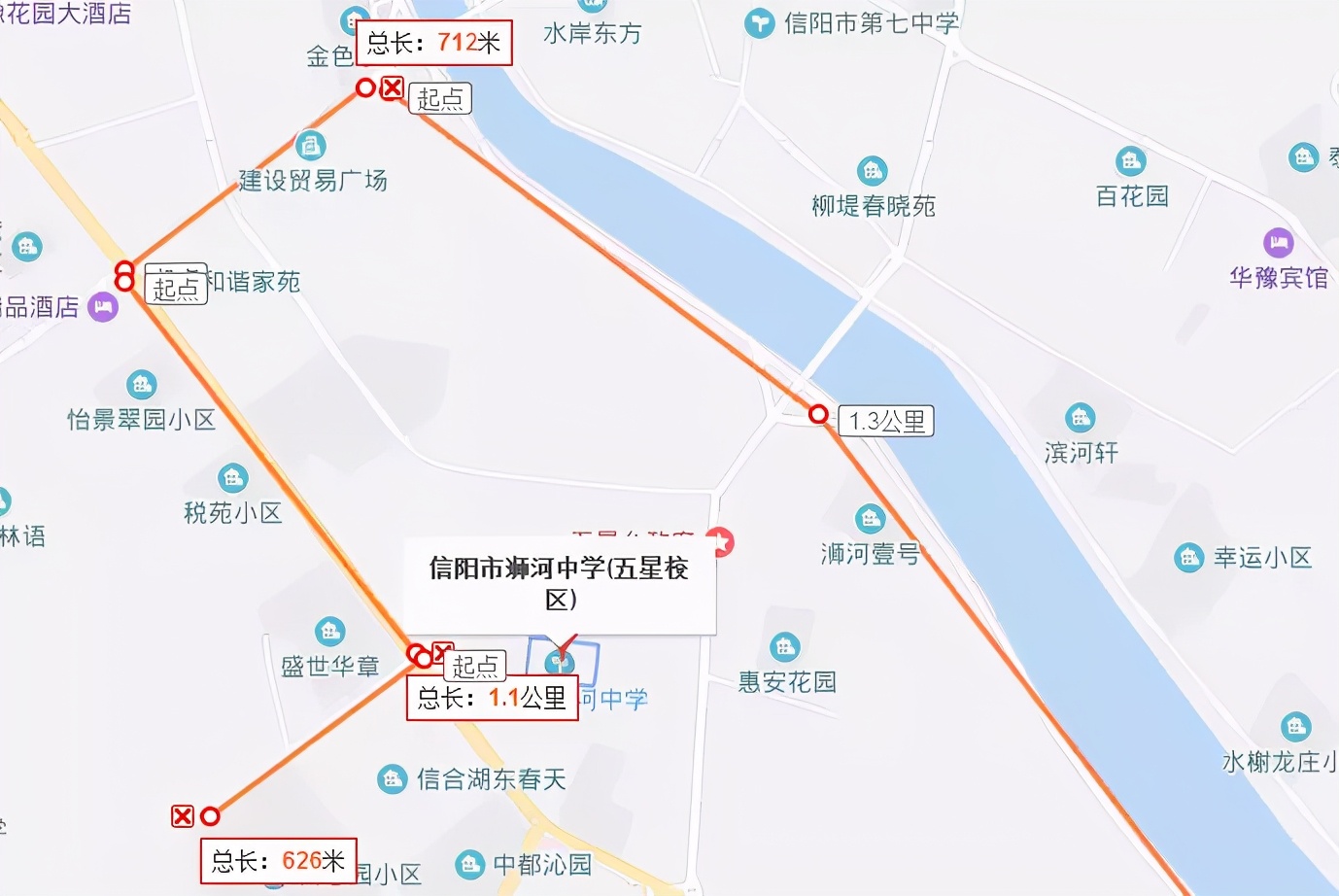Open the 信合湖东春天 marker
The image size is (1339, 896).
coord(392,779)
